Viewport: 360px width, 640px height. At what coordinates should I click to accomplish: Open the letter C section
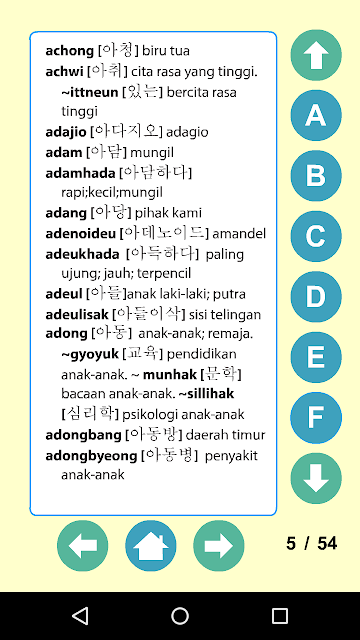pos(316,236)
